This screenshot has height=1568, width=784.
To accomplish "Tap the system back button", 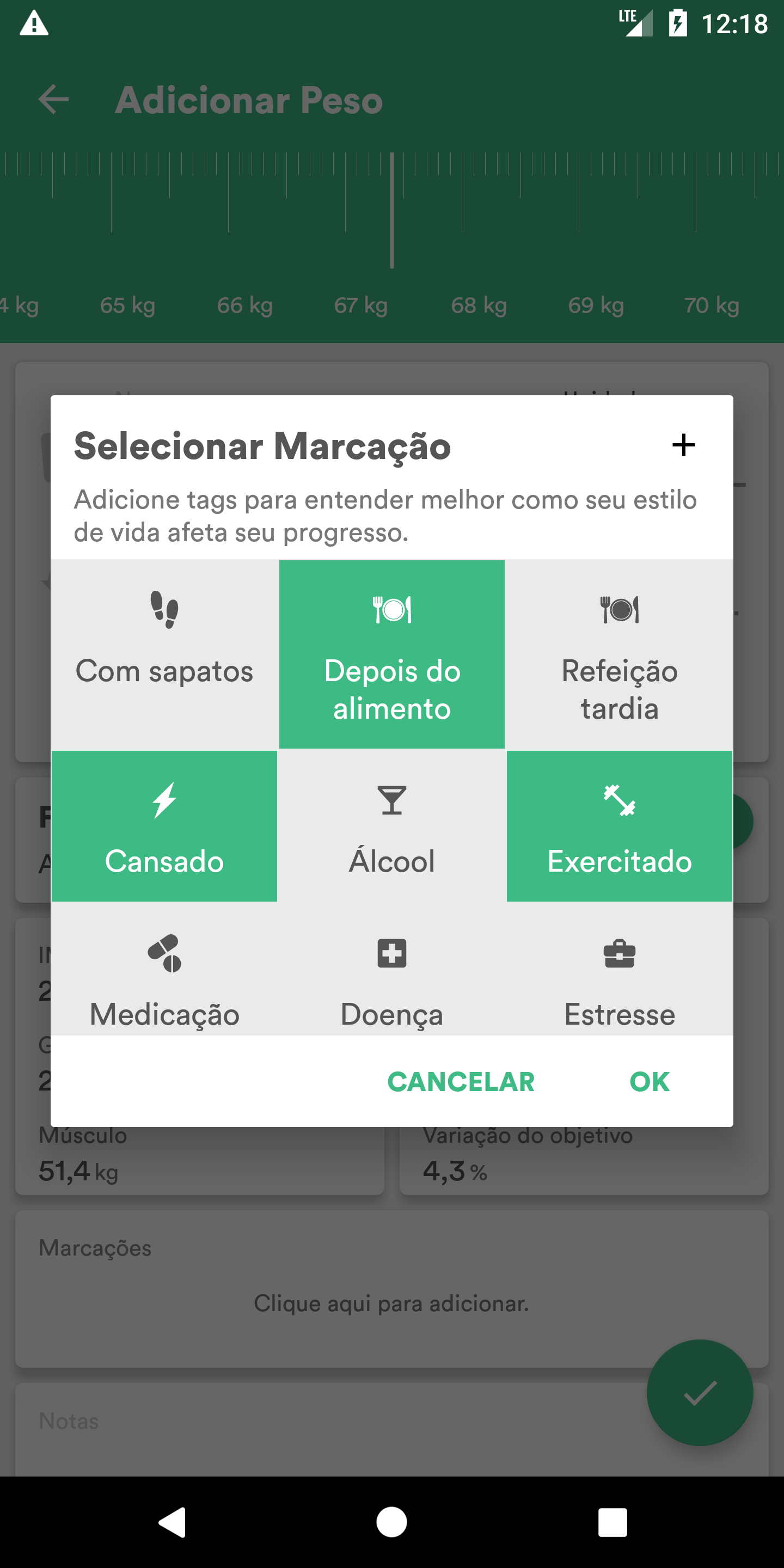I will pos(172,1522).
